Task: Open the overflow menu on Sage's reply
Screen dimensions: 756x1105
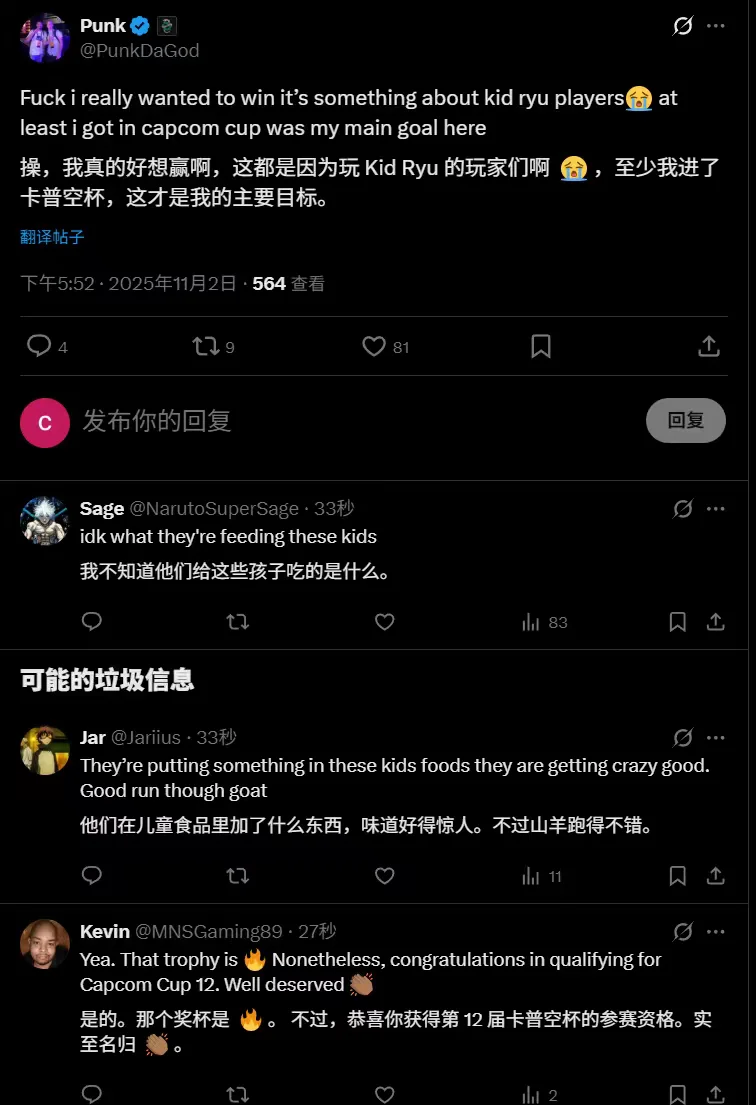Action: 715,508
